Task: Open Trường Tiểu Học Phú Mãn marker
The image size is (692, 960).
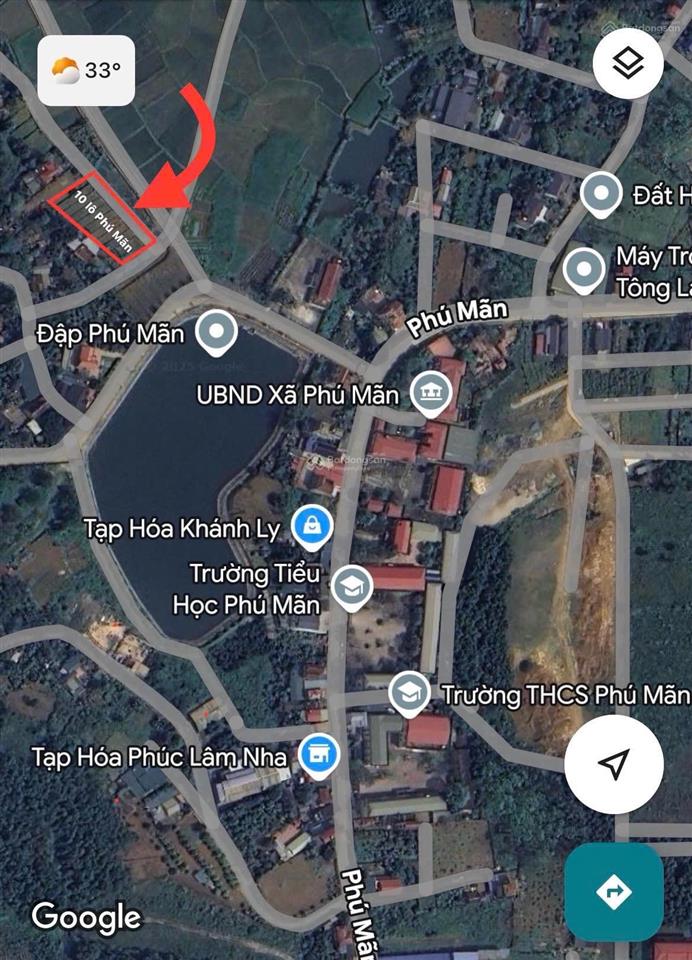Action: coord(352,587)
